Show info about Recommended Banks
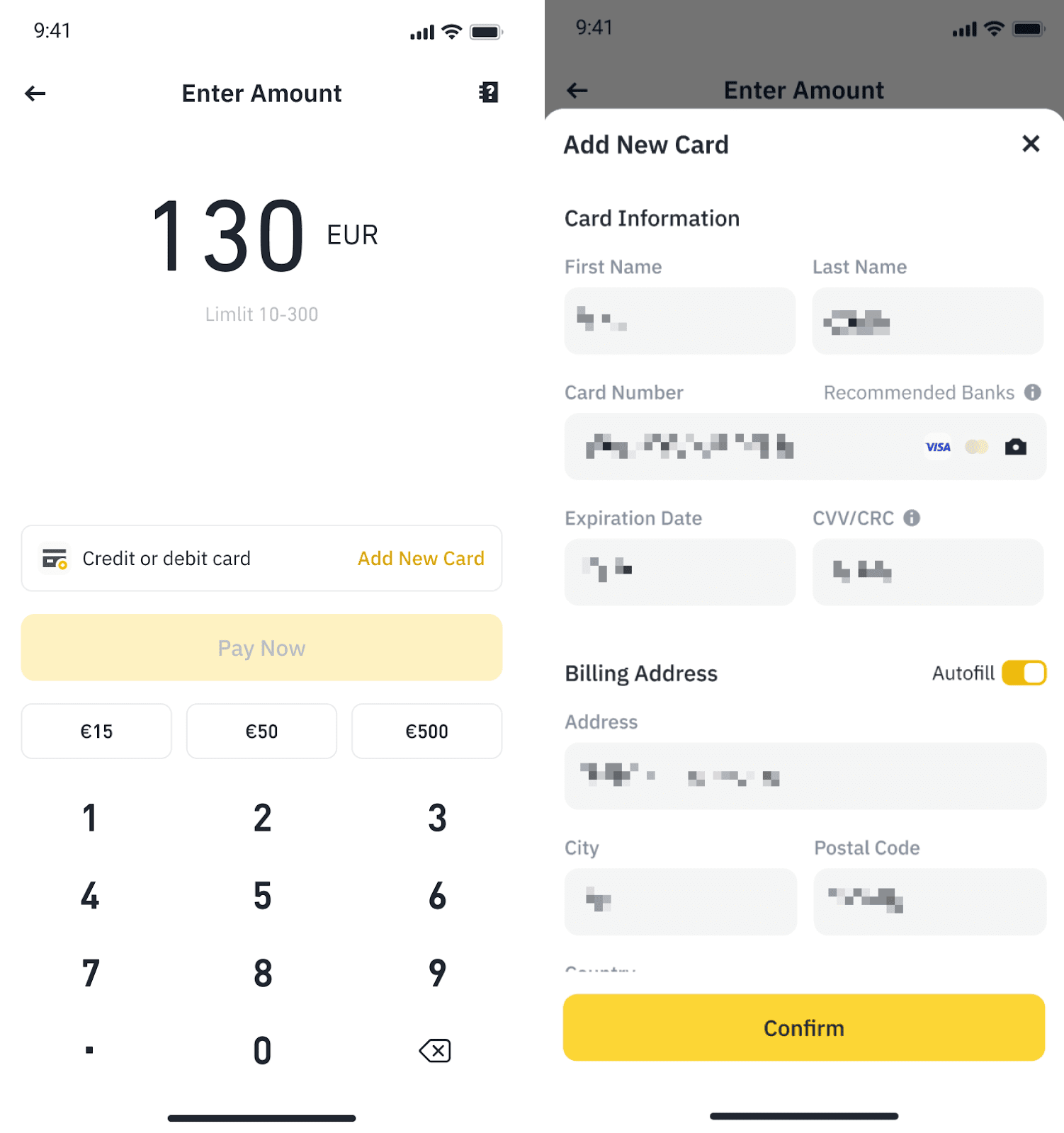This screenshot has height=1133, width=1064. point(1033,392)
